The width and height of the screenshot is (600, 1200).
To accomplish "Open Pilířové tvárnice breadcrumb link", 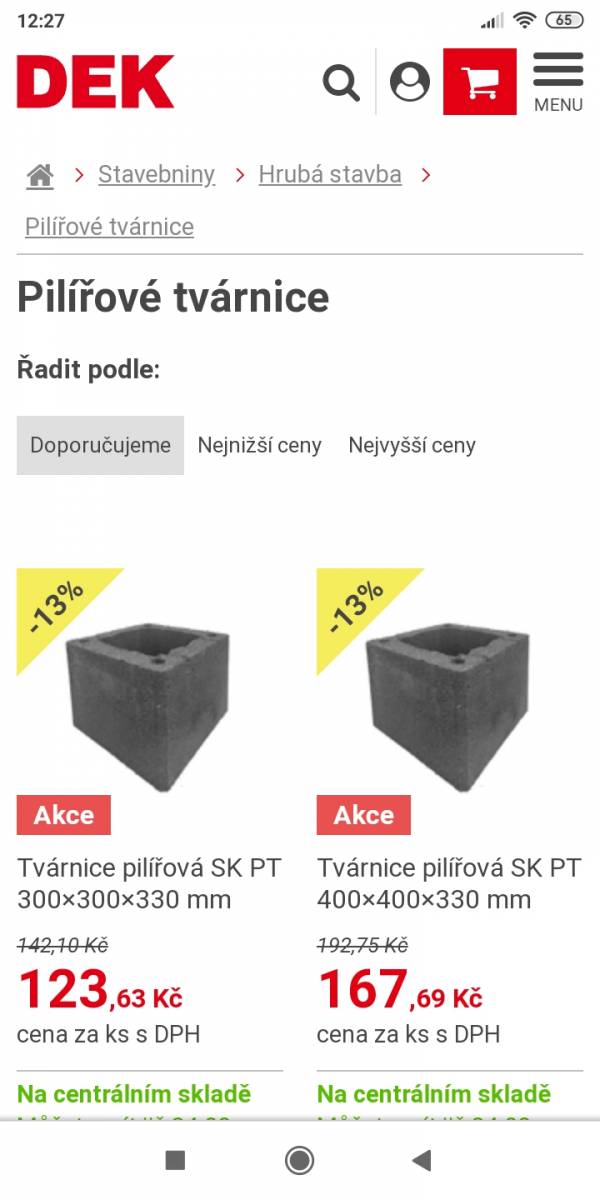I will 109,227.
